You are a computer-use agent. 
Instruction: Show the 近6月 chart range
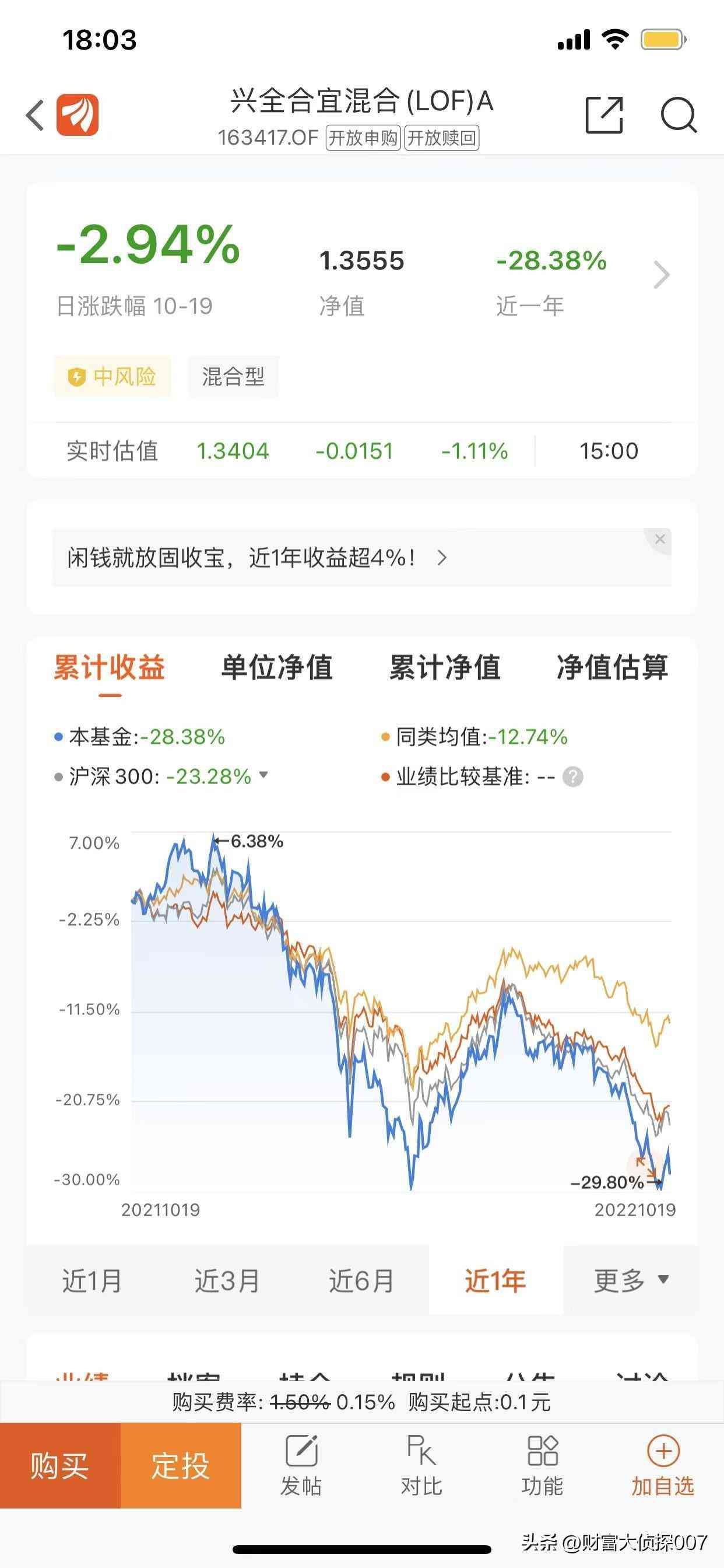tap(361, 1280)
